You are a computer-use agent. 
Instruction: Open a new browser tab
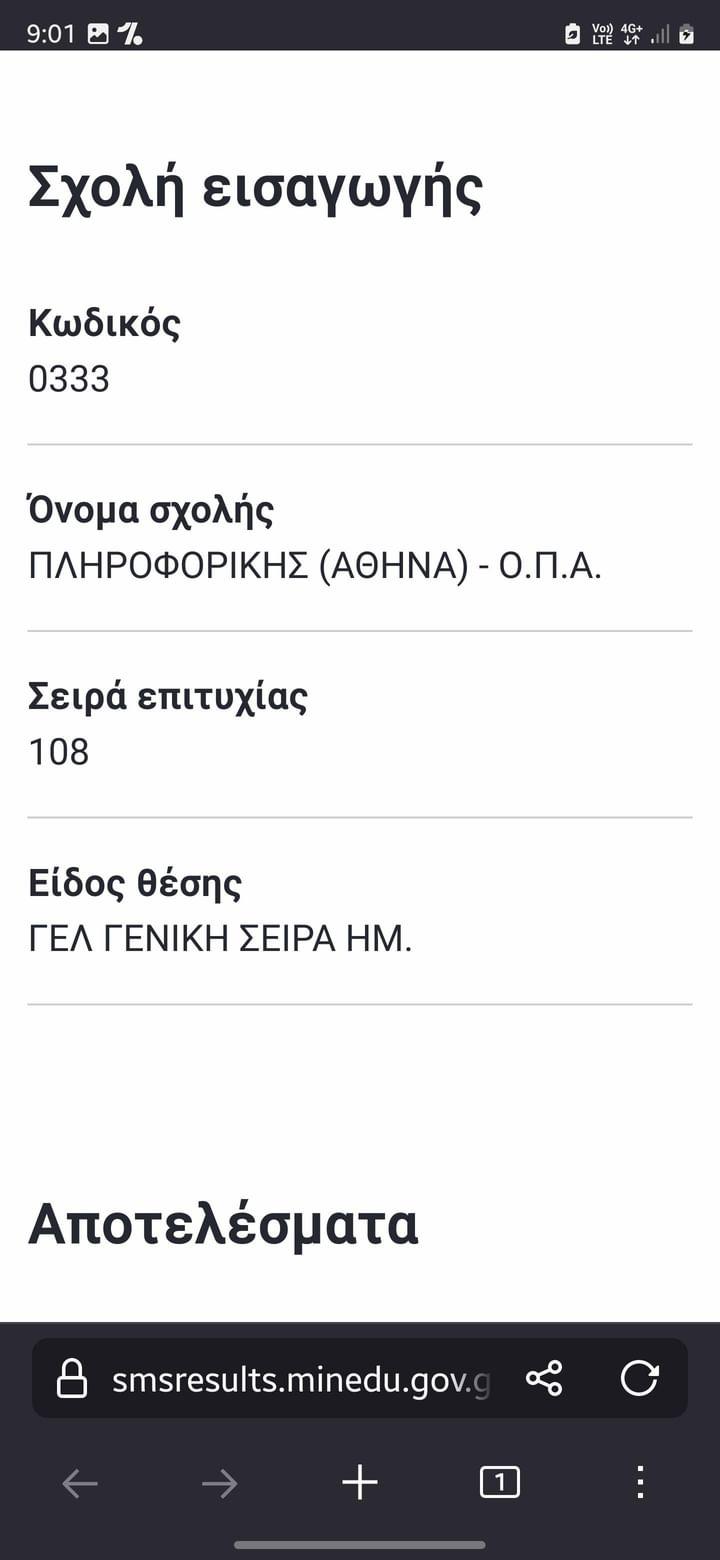coord(360,1483)
